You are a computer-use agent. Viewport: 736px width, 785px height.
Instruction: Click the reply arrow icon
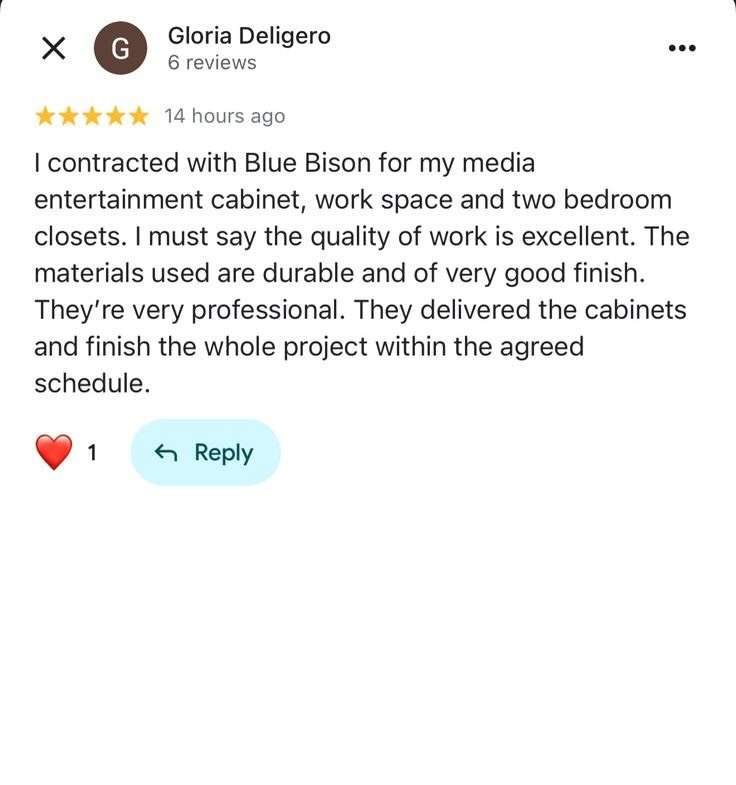(167, 452)
